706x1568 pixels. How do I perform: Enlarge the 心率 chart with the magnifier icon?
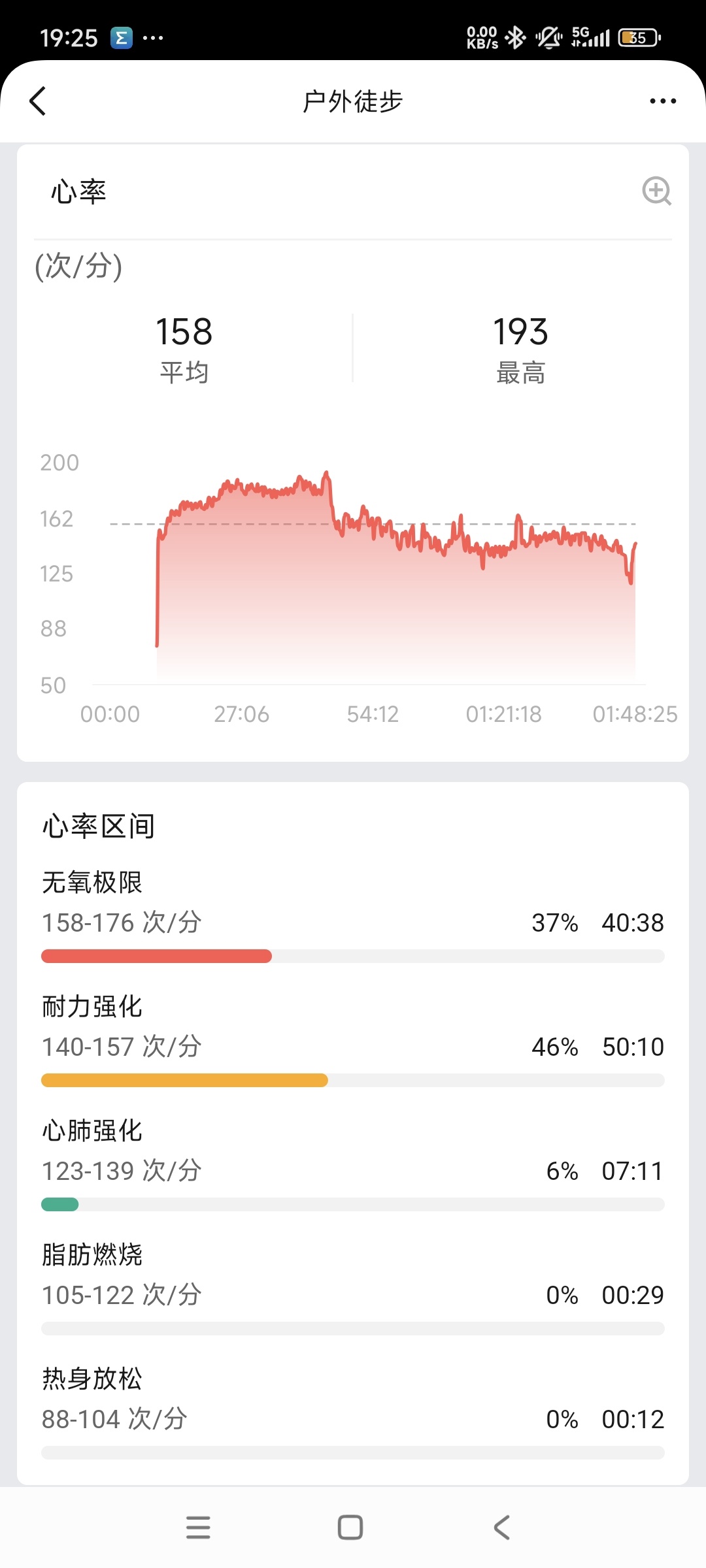coord(656,191)
